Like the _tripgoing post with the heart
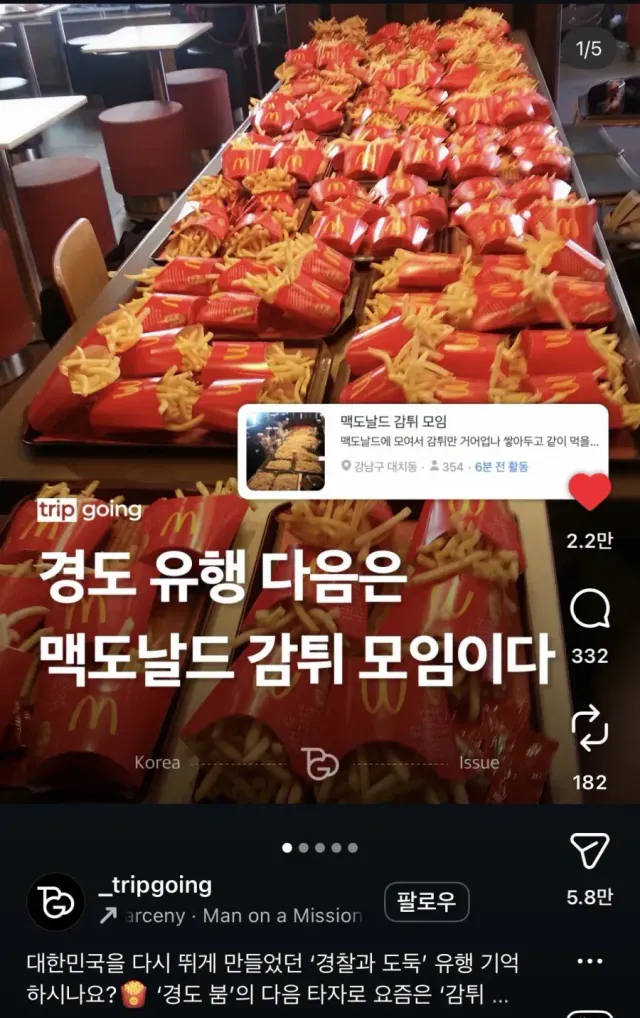 pyautogui.click(x=589, y=492)
